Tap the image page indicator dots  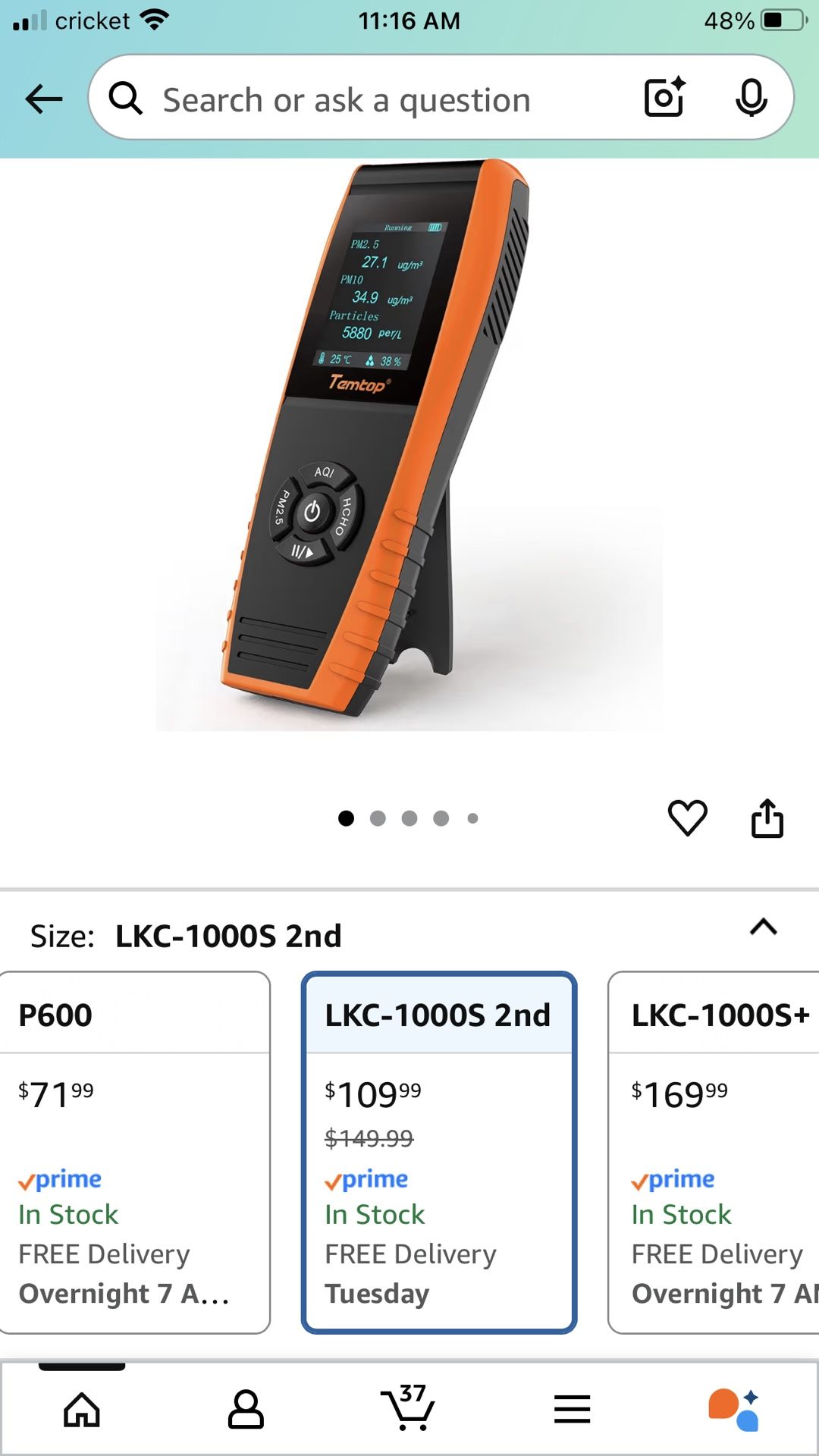408,818
